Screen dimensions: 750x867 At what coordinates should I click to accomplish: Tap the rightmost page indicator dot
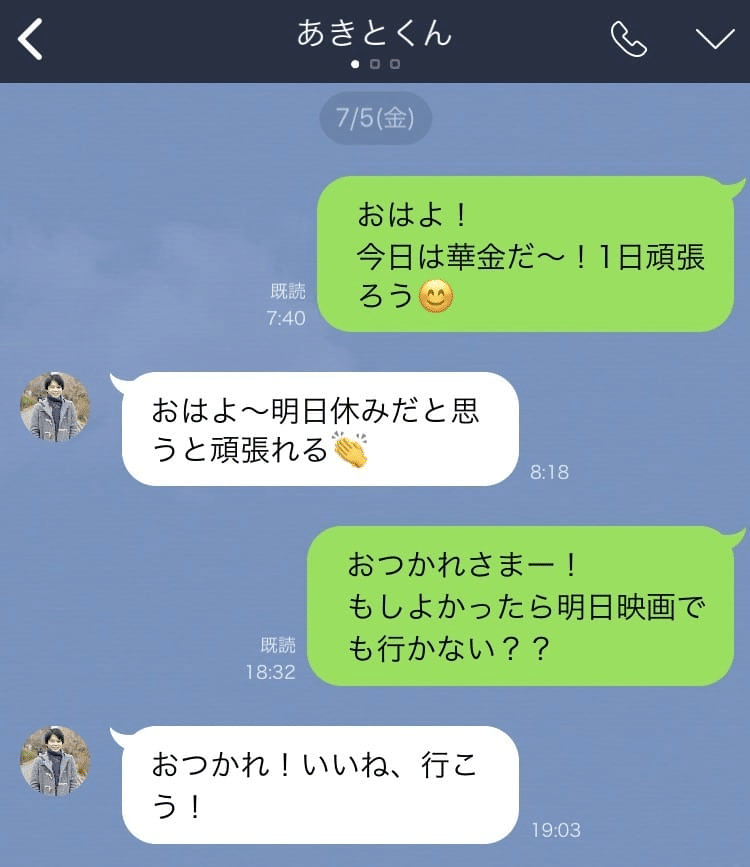(395, 64)
